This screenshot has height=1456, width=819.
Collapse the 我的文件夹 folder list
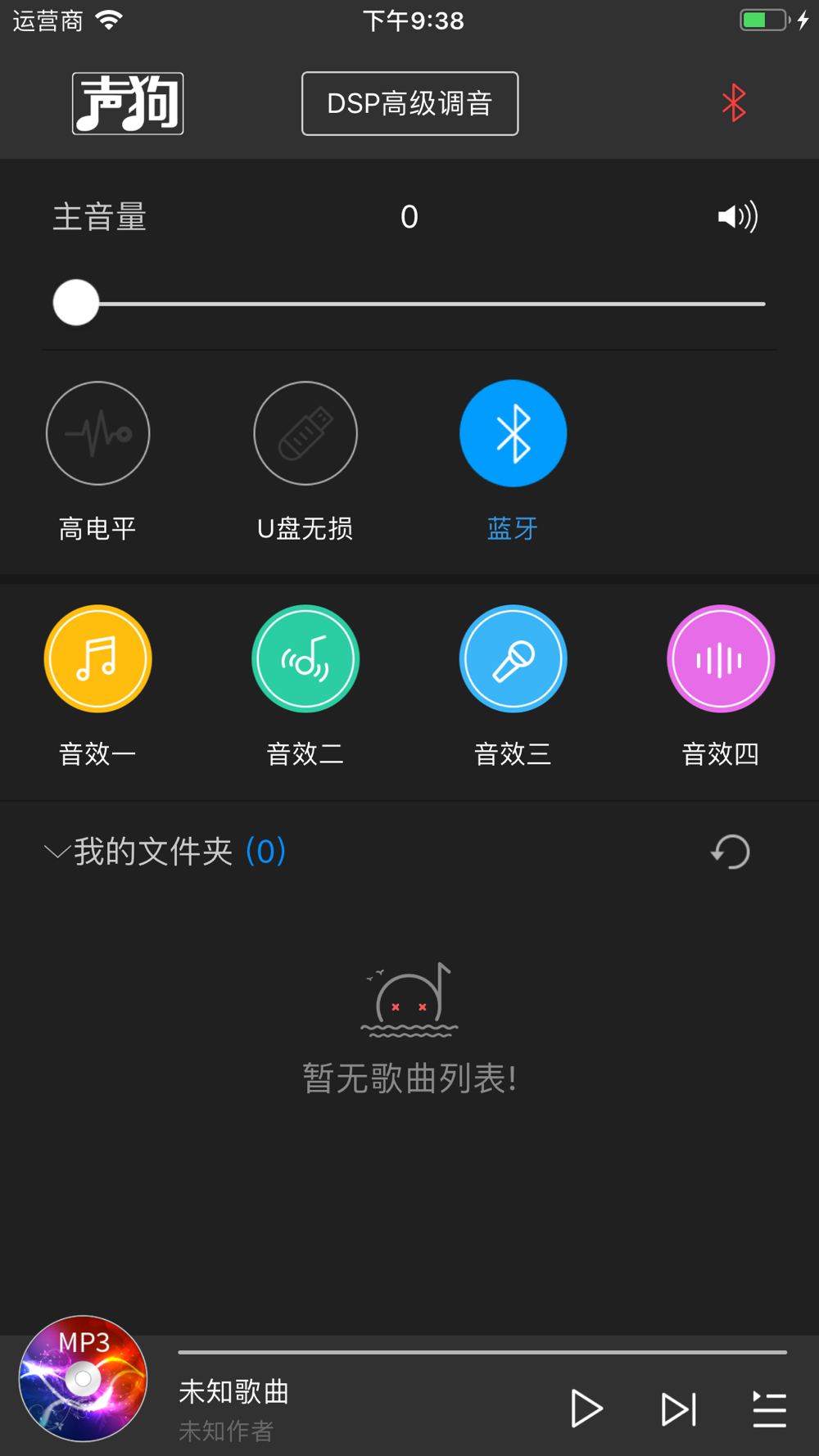click(x=57, y=852)
